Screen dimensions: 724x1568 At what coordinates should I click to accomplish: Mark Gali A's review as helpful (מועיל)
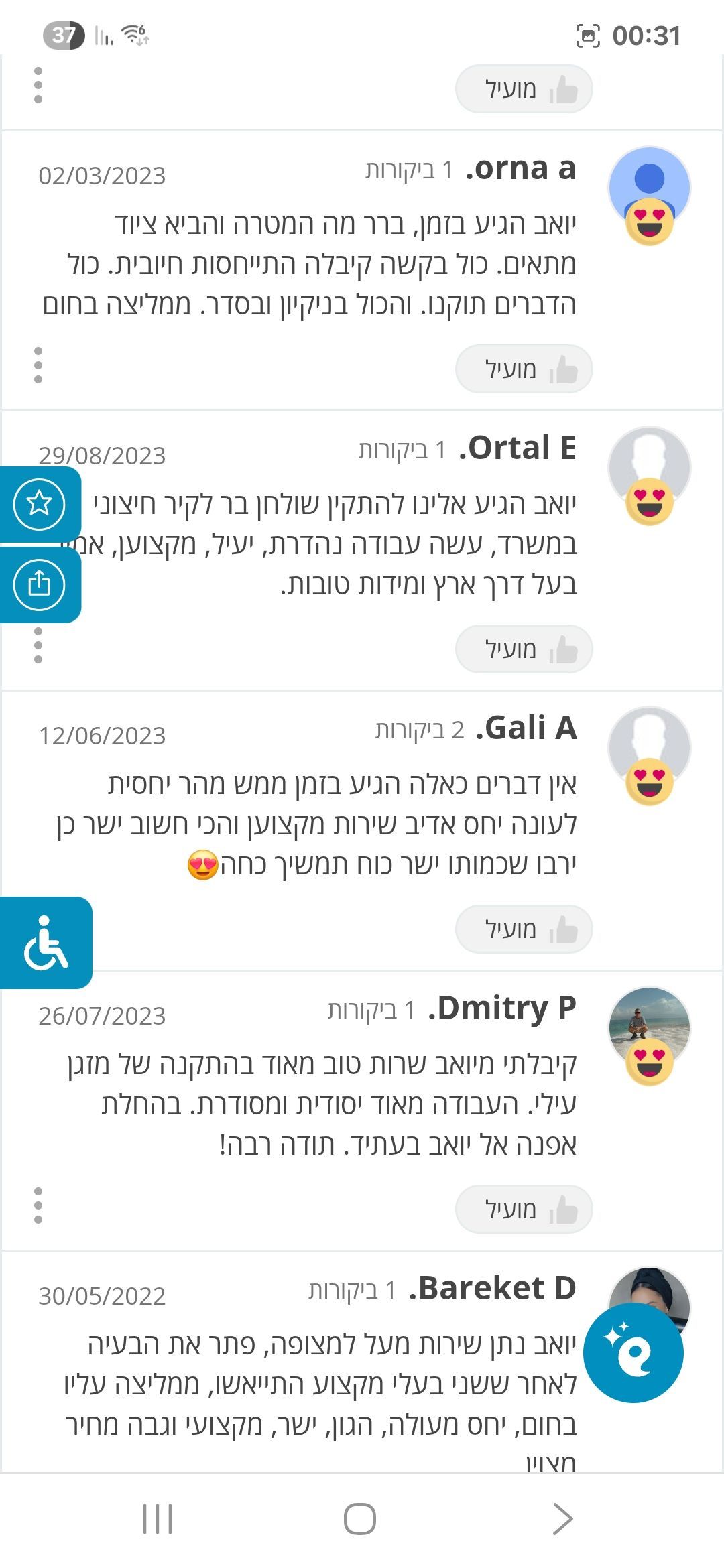click(x=524, y=929)
